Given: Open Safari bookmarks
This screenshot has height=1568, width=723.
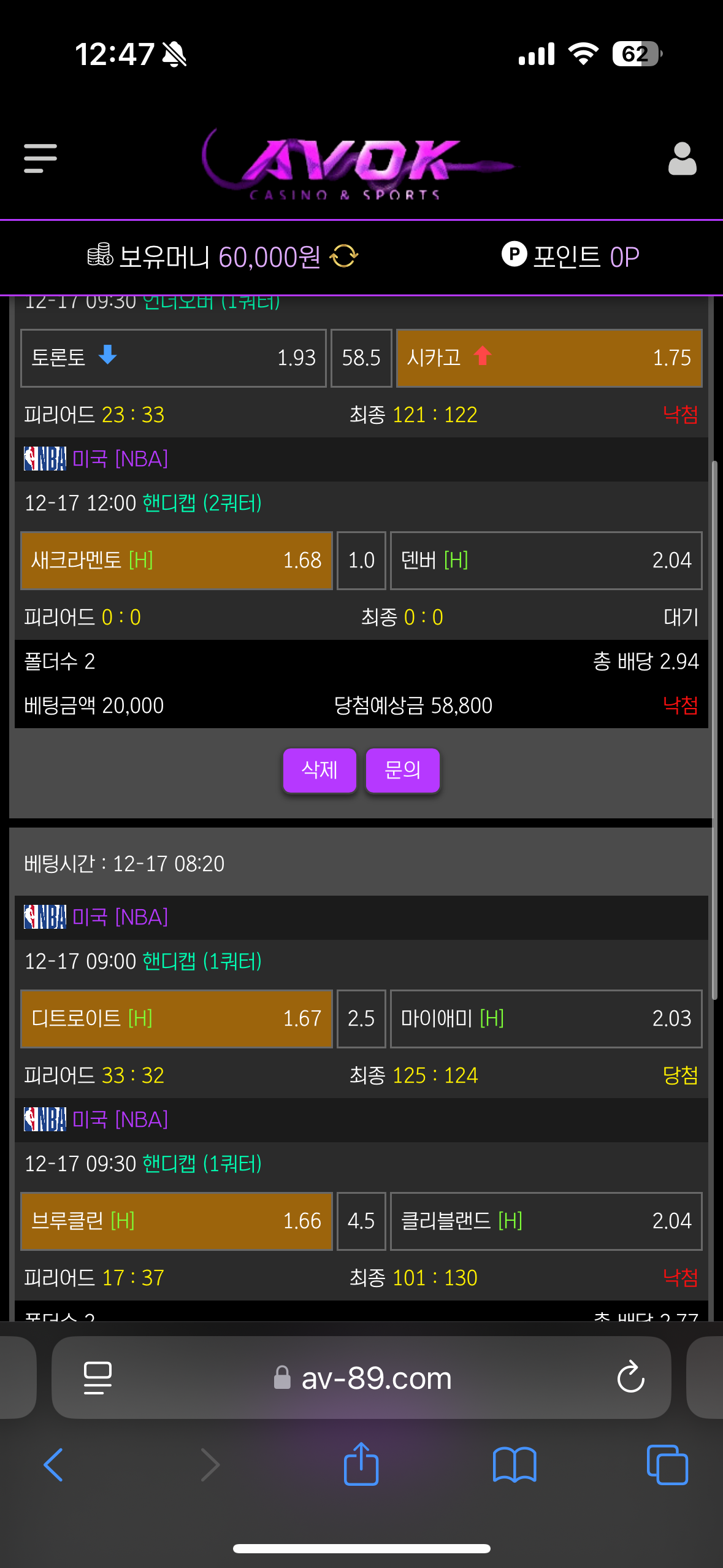Looking at the screenshot, I should coord(515,1465).
